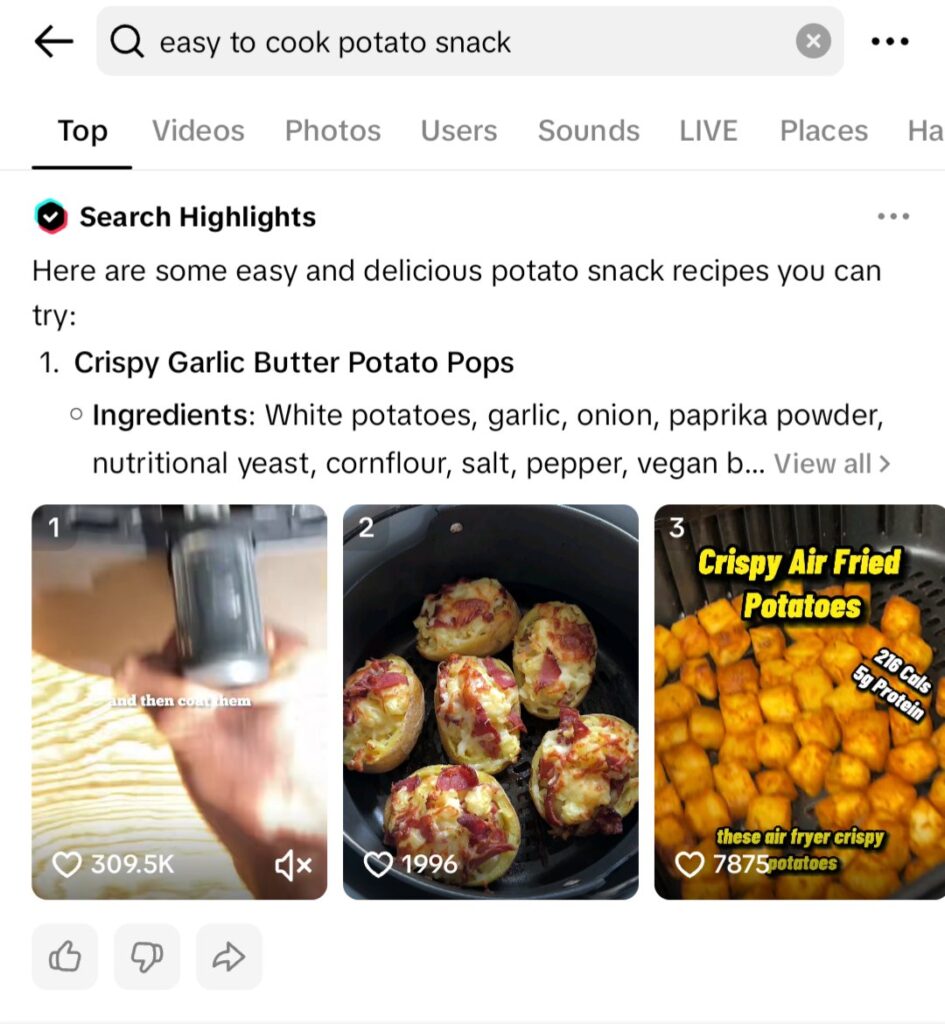This screenshot has height=1024, width=945.
Task: Open the Crispy Air Fried Potatoes video
Action: click(x=799, y=700)
